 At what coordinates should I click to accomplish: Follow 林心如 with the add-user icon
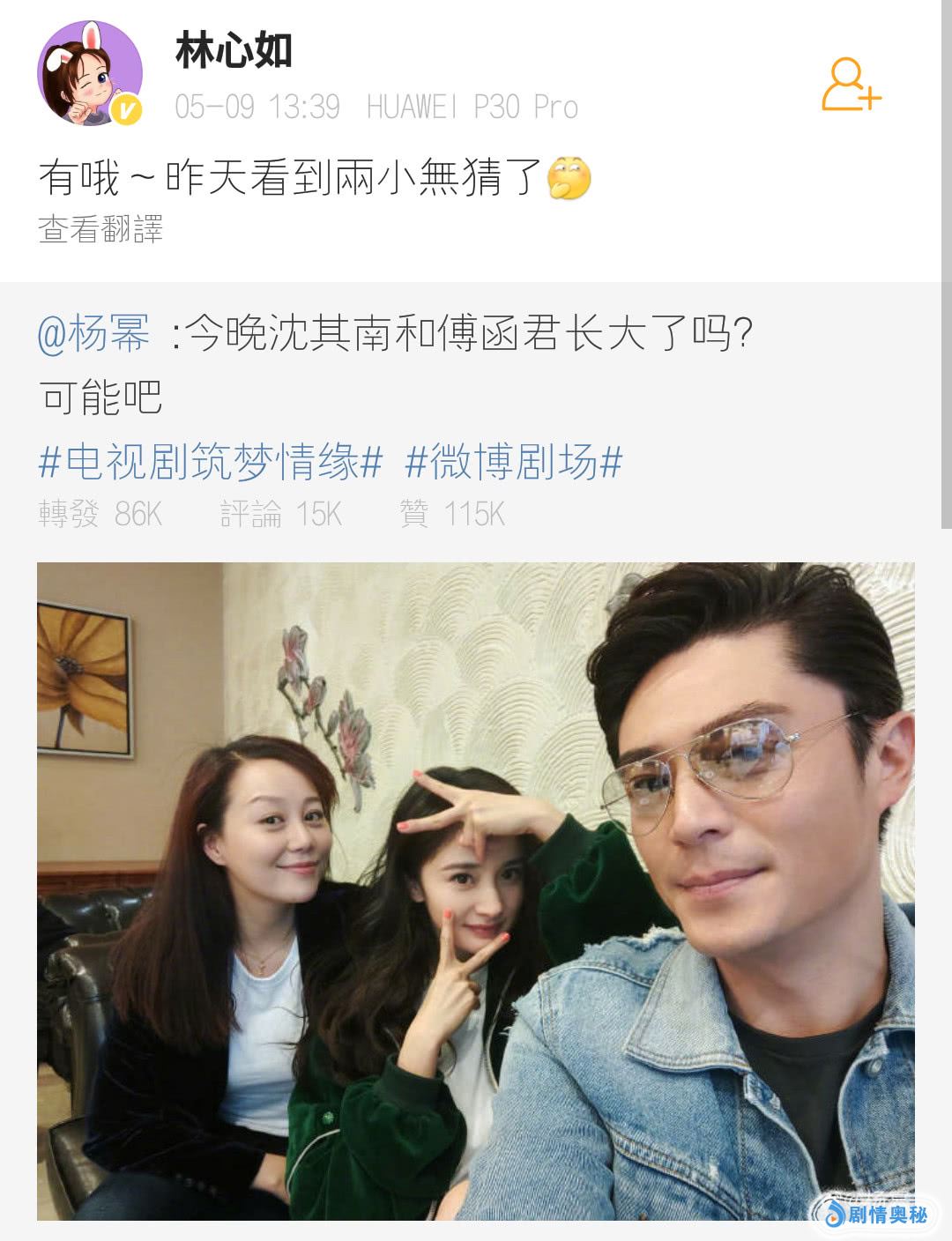[851, 85]
